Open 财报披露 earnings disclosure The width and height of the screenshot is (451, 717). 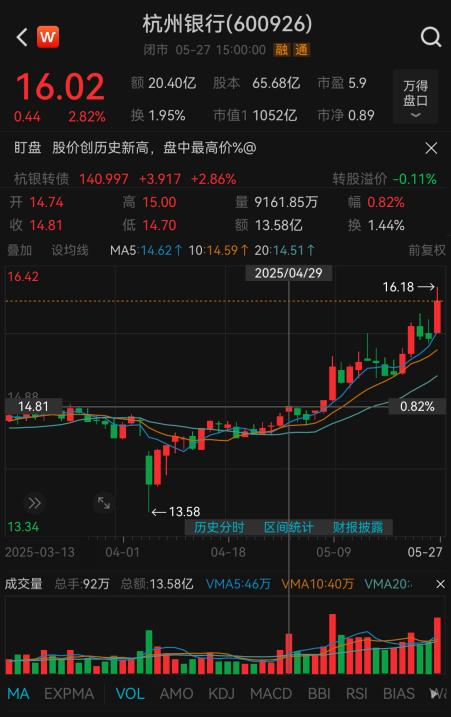click(x=358, y=527)
